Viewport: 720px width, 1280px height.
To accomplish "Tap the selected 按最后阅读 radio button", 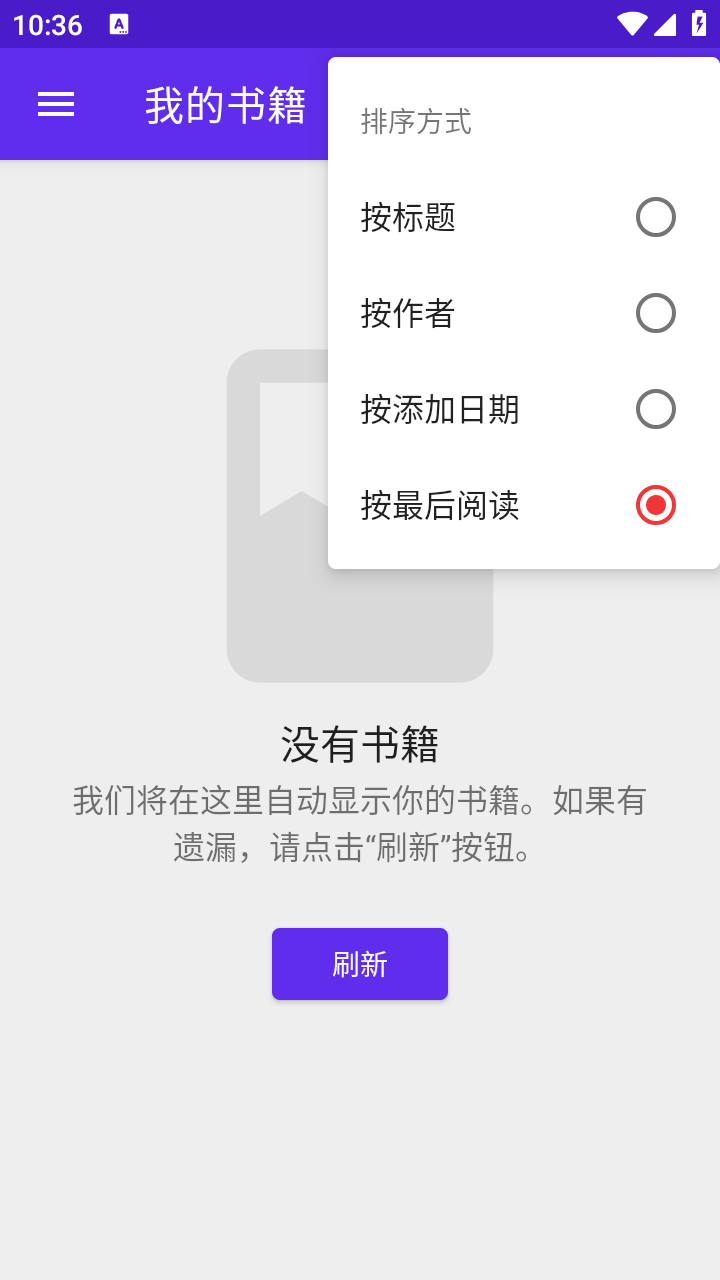I will point(655,506).
